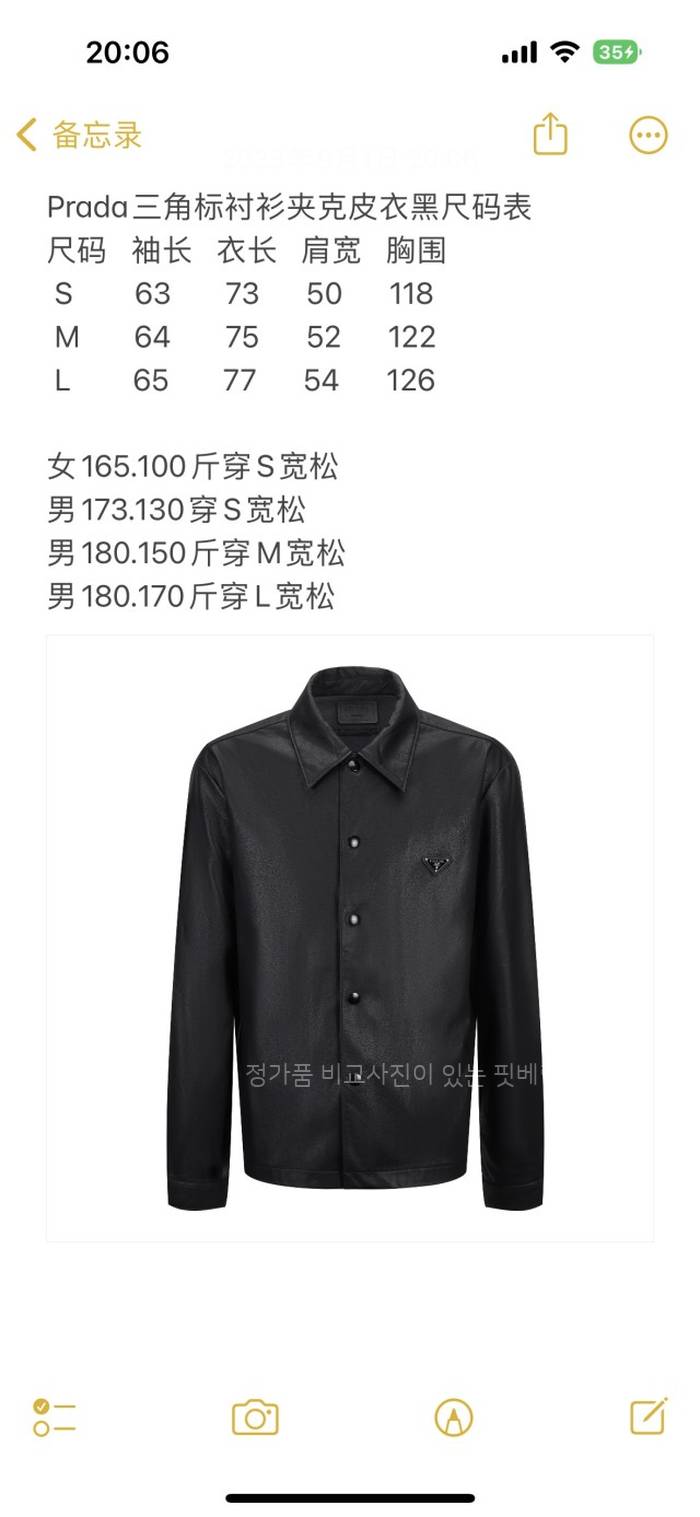
Task: Open the more options menu
Action: click(x=648, y=135)
